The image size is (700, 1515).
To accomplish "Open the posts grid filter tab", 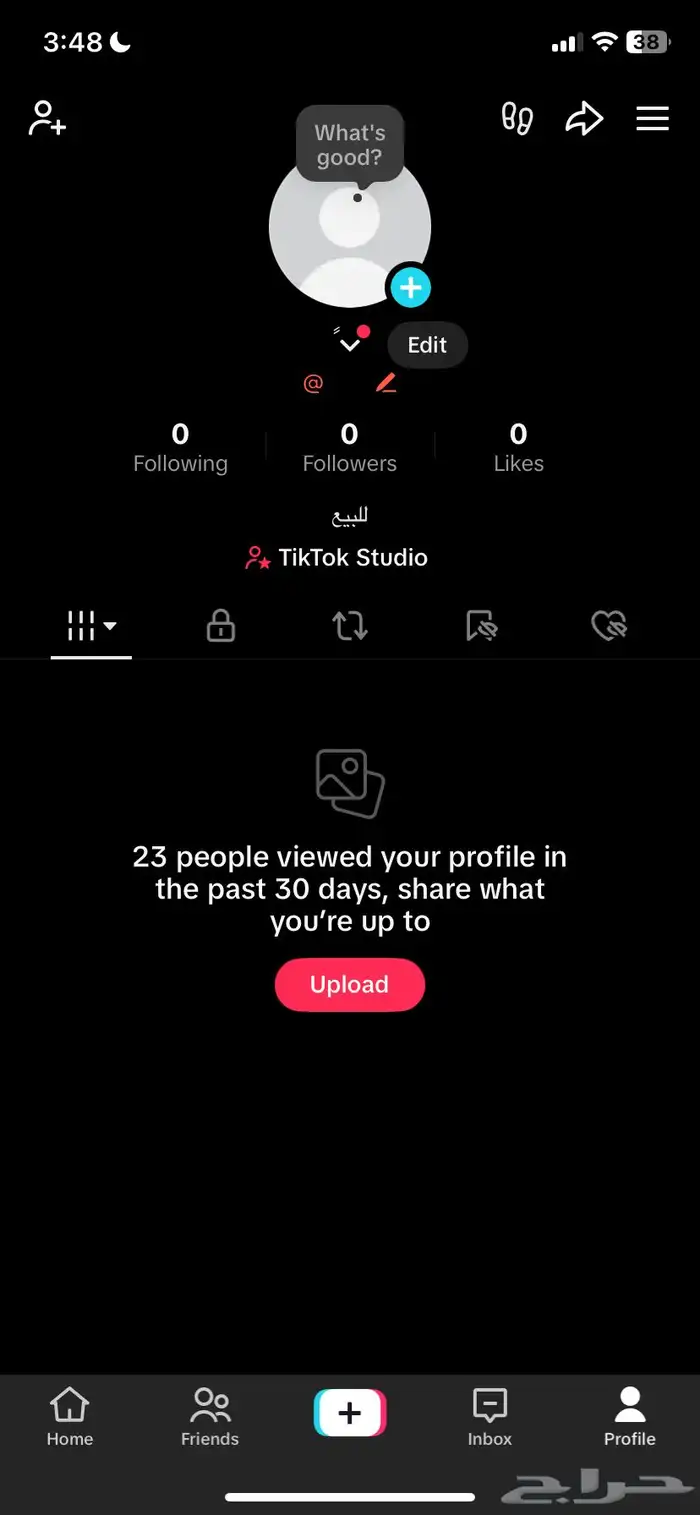I will [91, 627].
